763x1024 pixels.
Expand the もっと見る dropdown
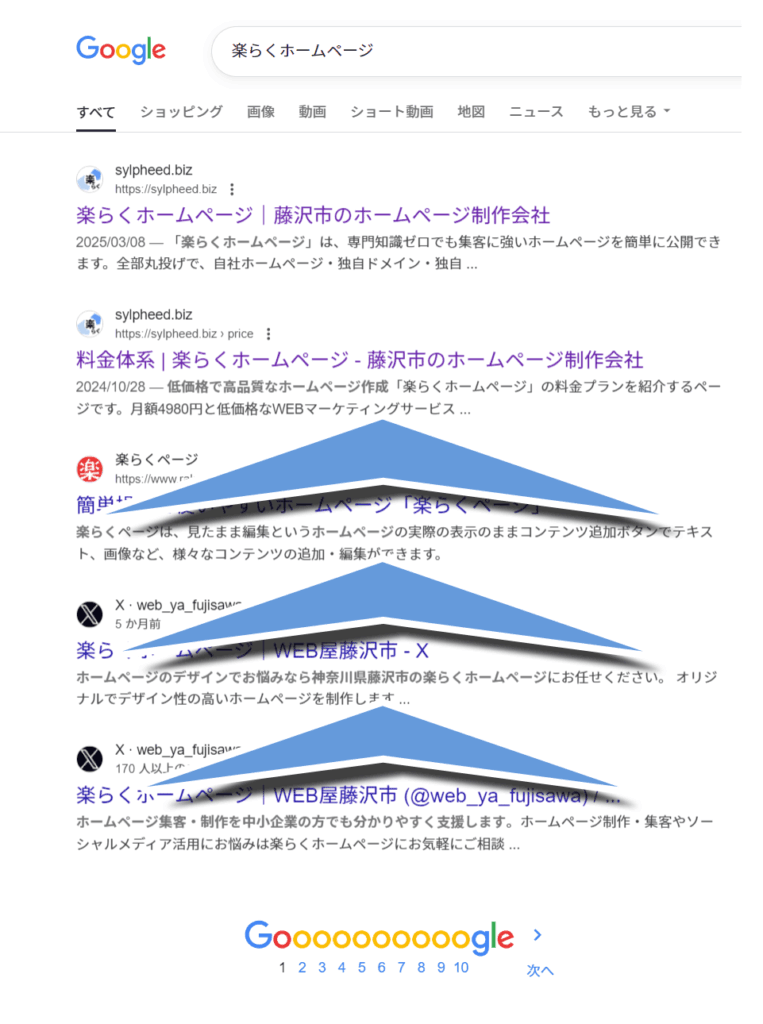coord(628,112)
